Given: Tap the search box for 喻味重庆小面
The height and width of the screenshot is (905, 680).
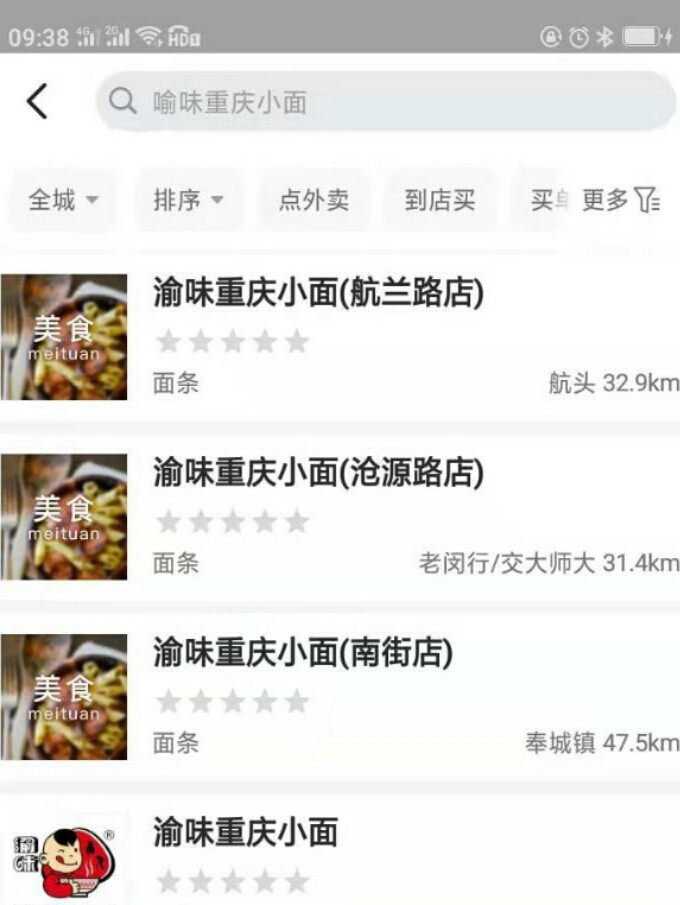Looking at the screenshot, I should tap(385, 101).
